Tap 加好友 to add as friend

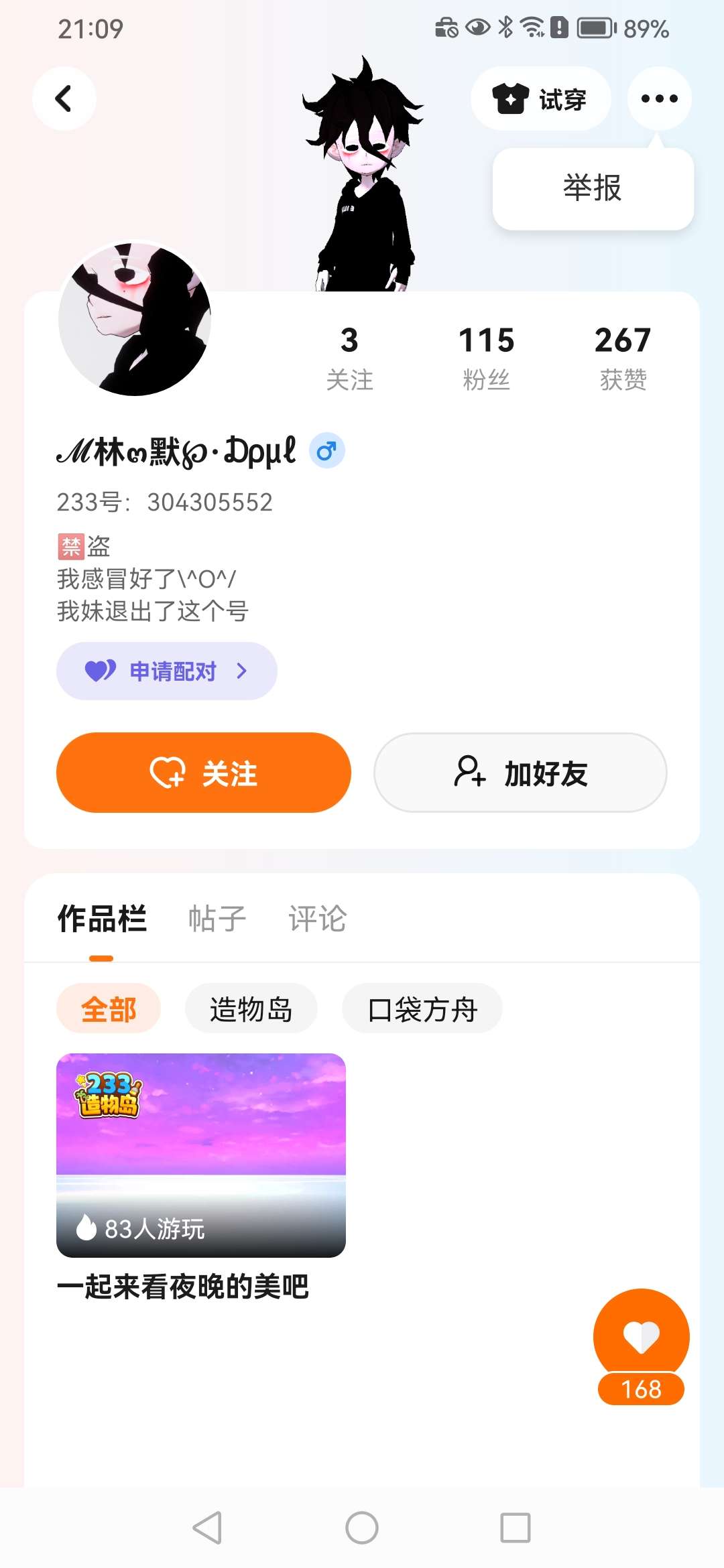[x=520, y=773]
